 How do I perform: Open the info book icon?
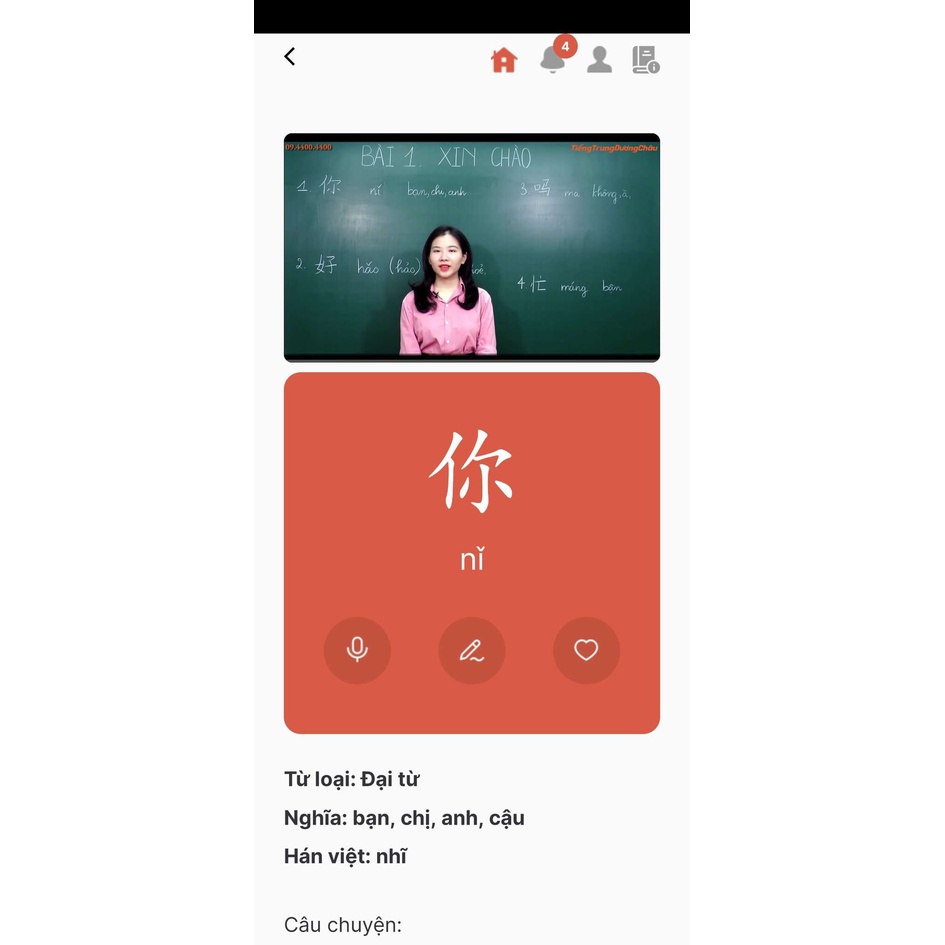click(645, 60)
